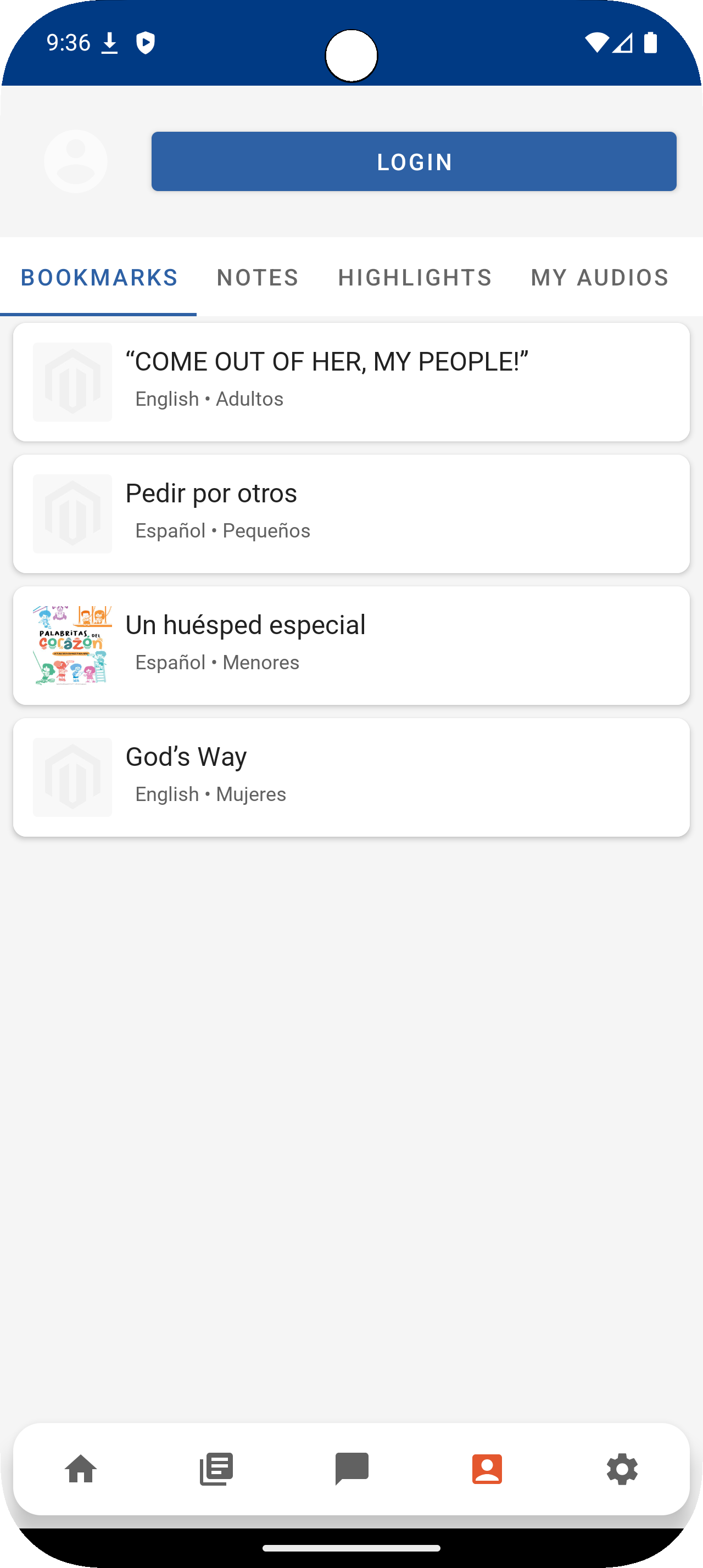This screenshot has height=1568, width=703.
Task: Go to the home tab in the bottom bar
Action: [x=81, y=1469]
